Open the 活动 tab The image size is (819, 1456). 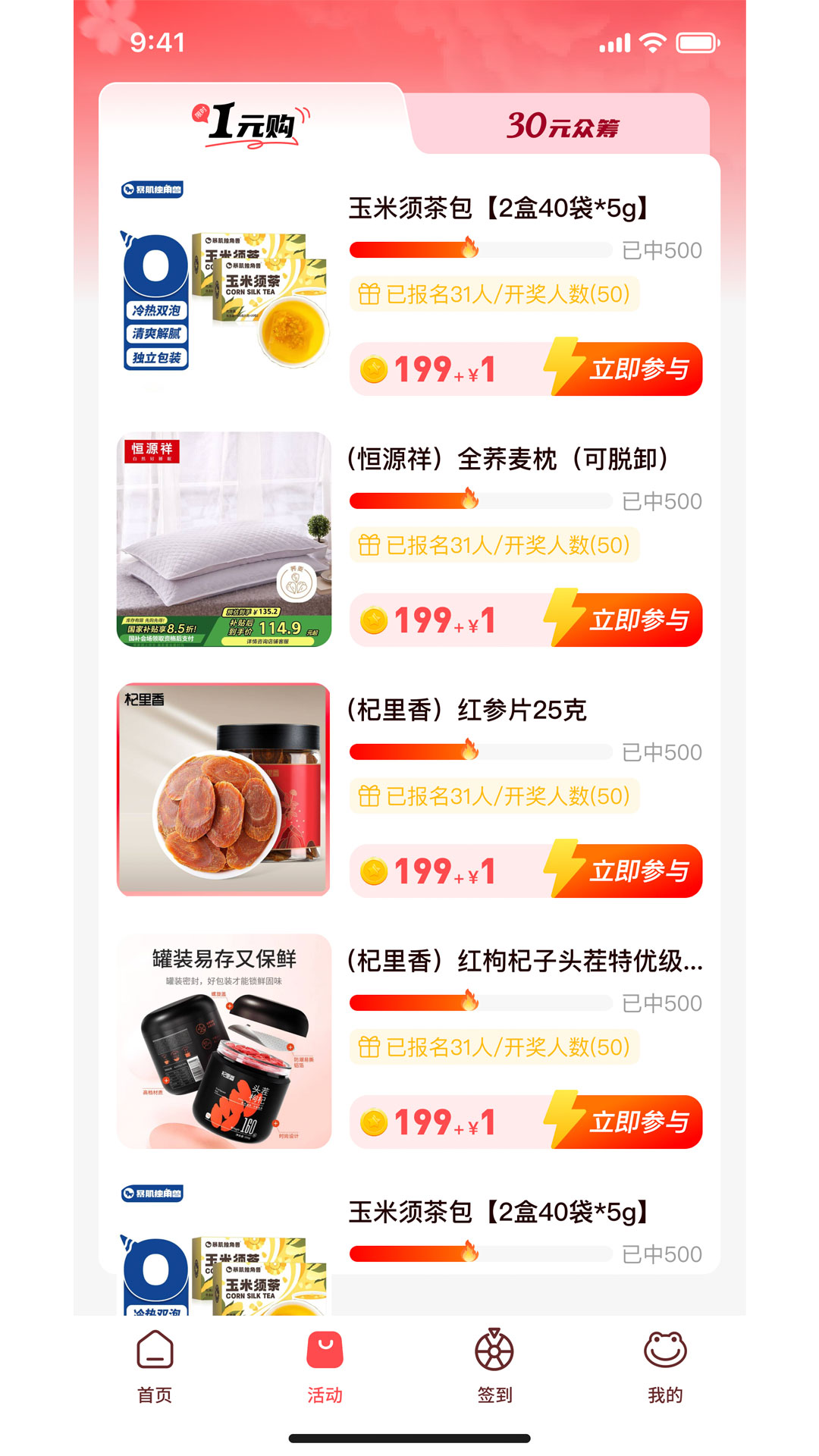click(325, 1367)
